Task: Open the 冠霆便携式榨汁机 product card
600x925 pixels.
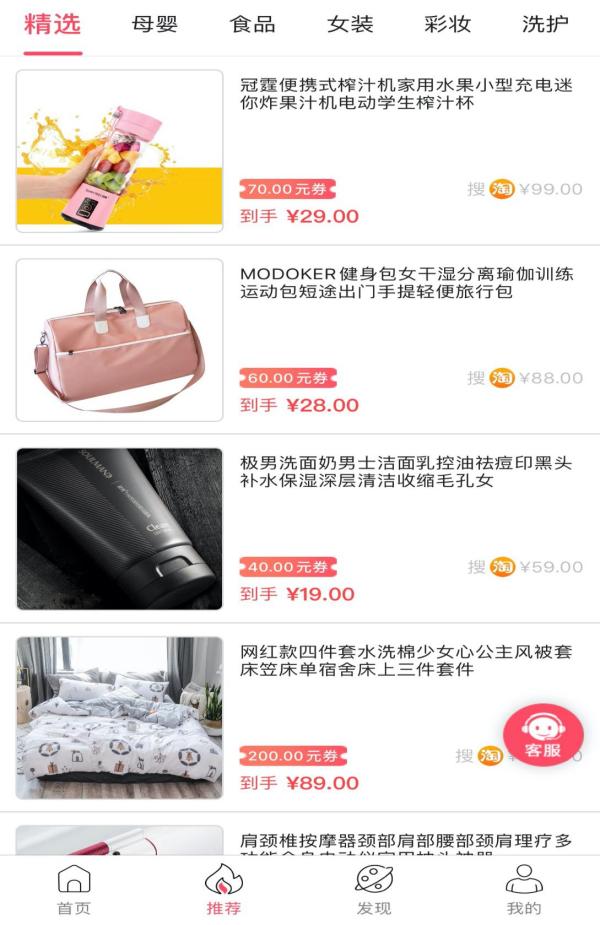Action: 405,93
